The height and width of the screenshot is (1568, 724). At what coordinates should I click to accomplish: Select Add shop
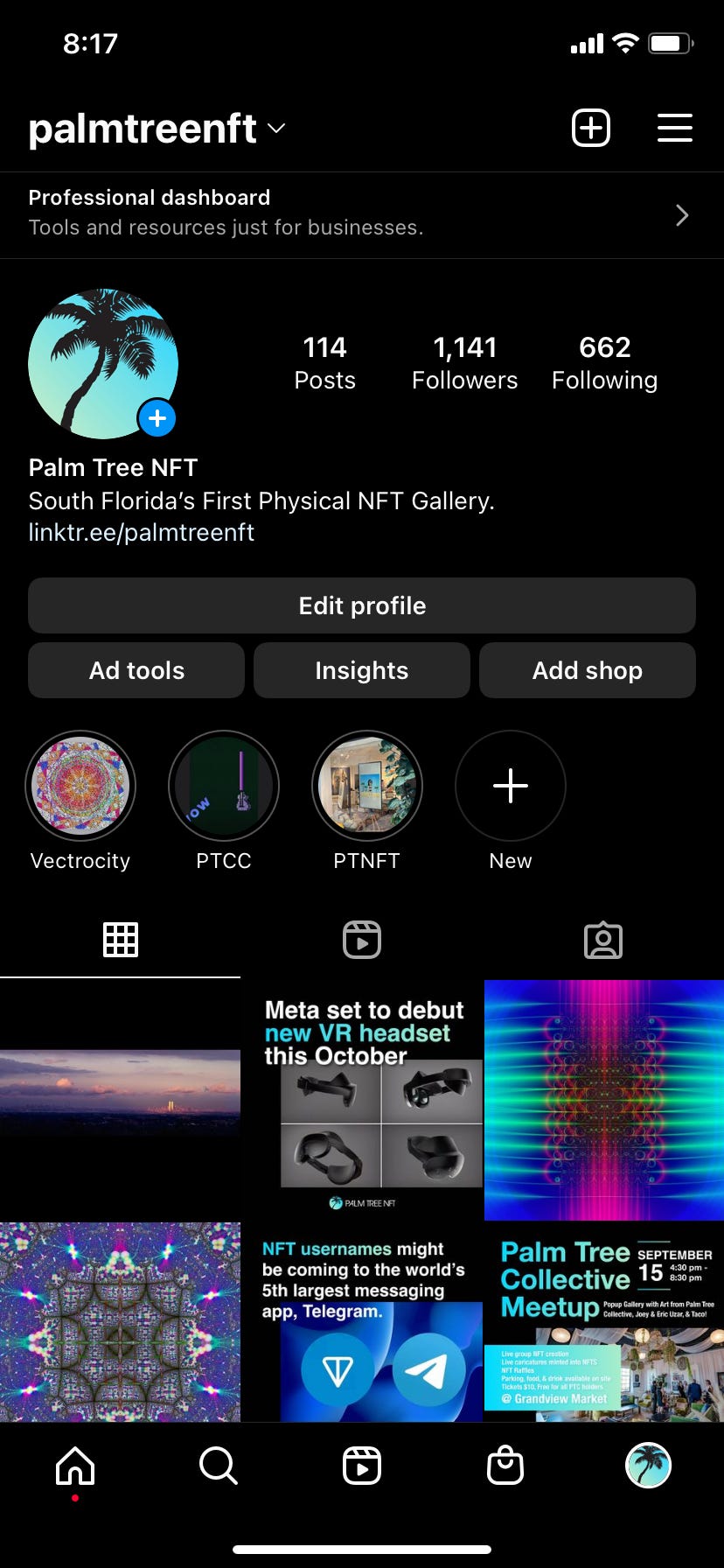pyautogui.click(x=588, y=670)
